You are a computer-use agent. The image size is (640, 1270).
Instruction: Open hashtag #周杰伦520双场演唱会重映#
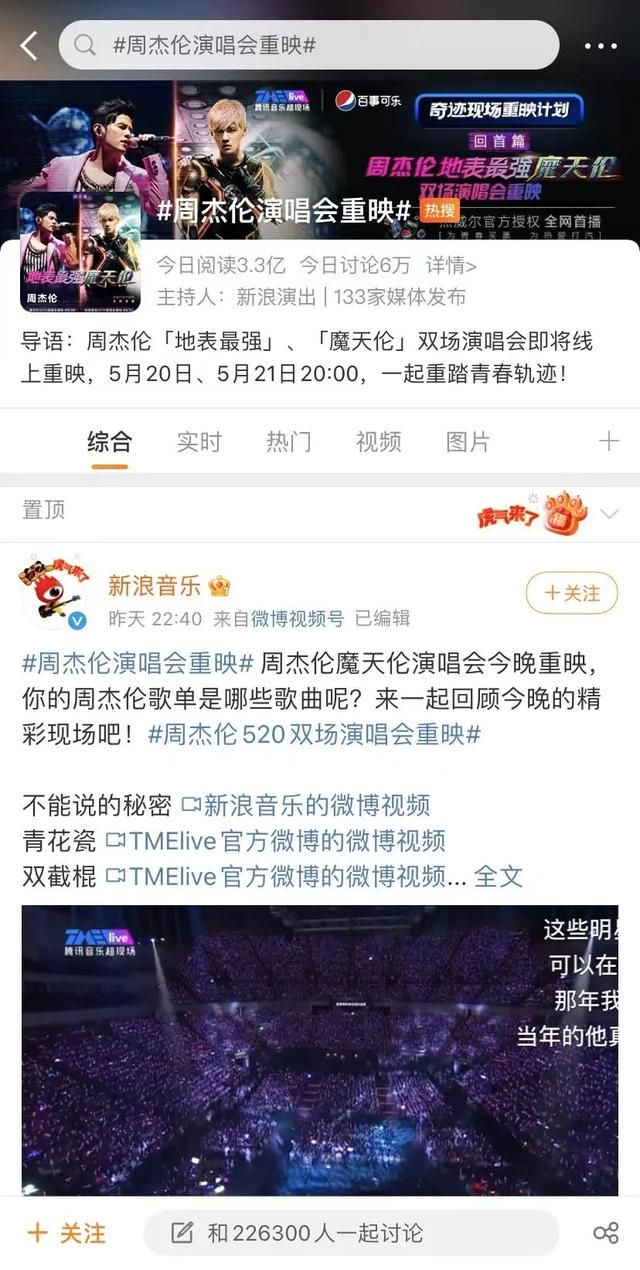(x=314, y=734)
